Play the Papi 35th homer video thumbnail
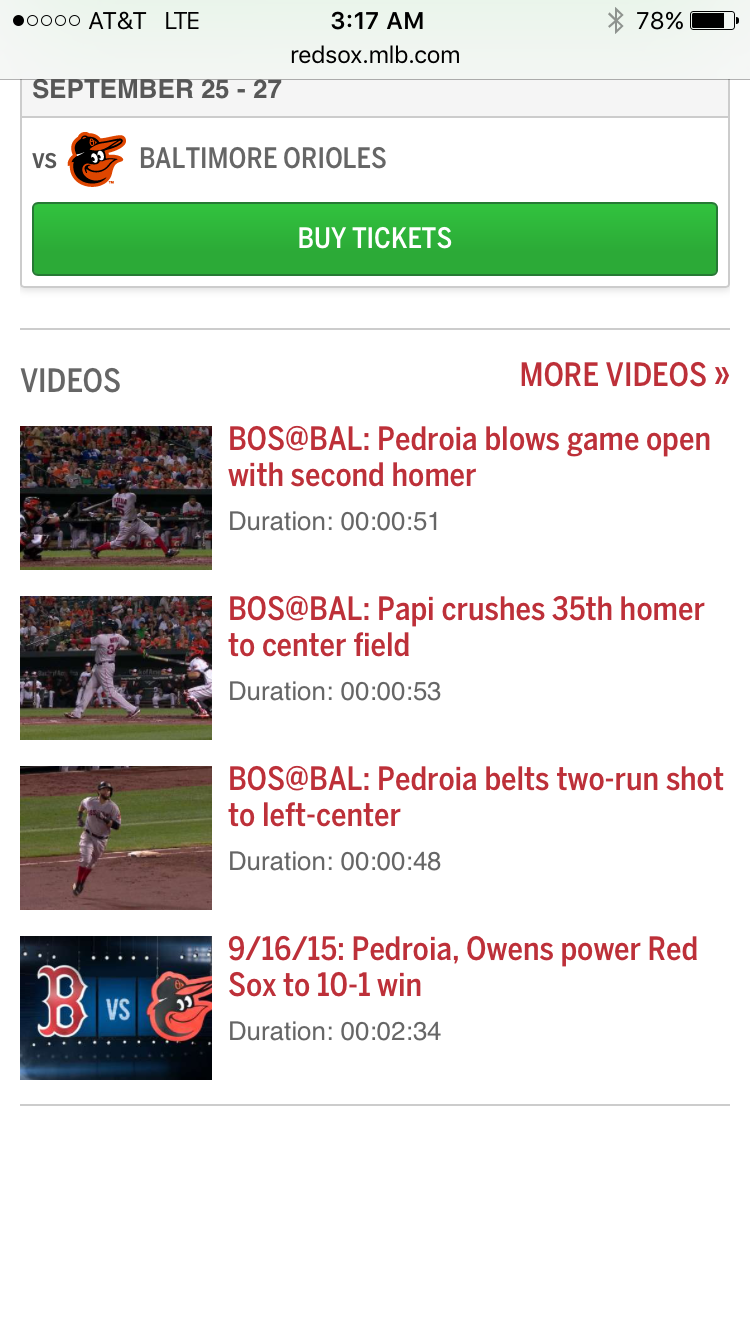 tap(116, 667)
